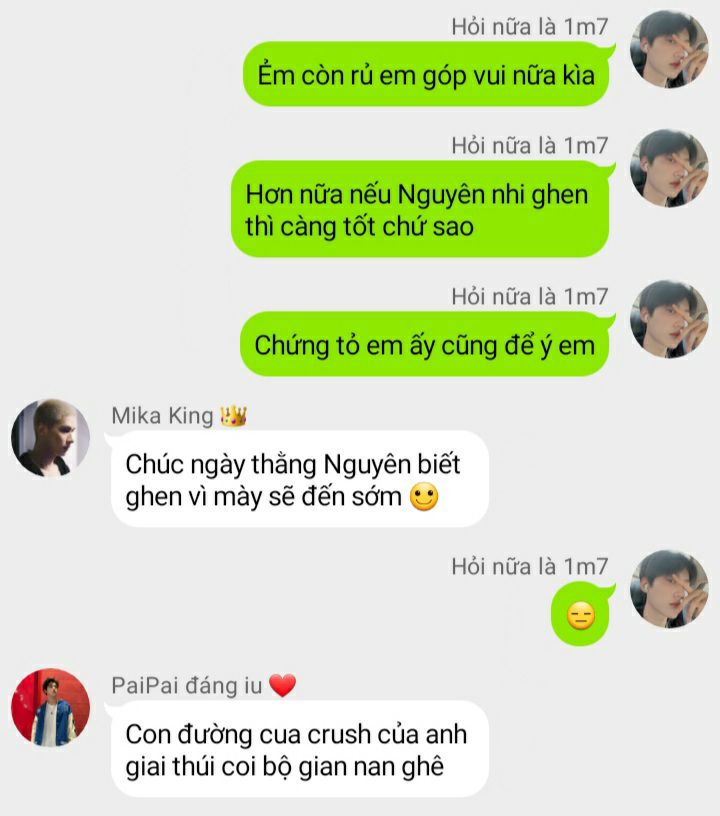Open Mika King's profile picture
720x816 pixels.
coord(50,438)
